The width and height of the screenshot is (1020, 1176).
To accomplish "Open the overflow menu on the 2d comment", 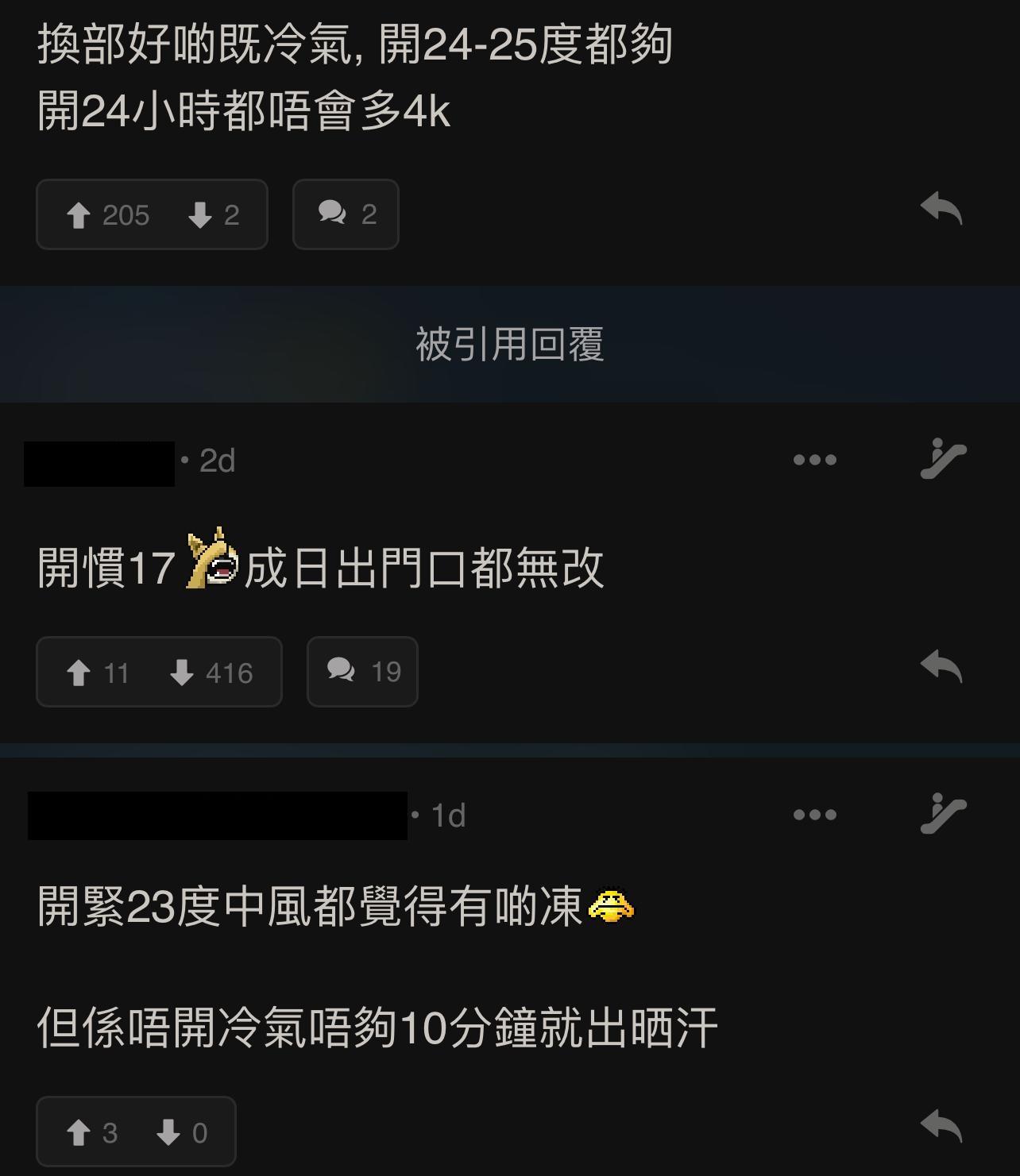I will click(814, 460).
